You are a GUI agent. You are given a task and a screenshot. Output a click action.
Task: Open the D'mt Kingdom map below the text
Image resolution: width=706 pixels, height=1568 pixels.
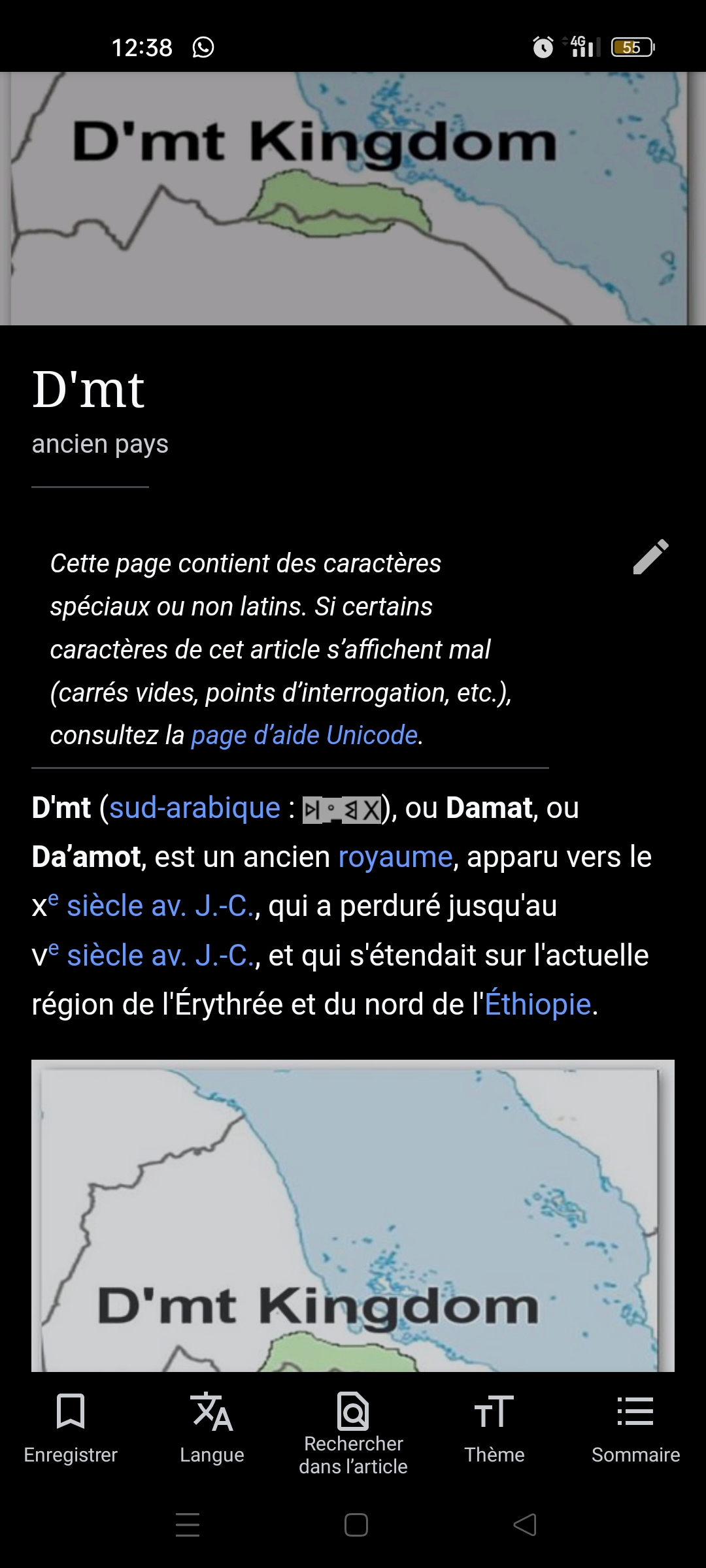coord(353,1215)
